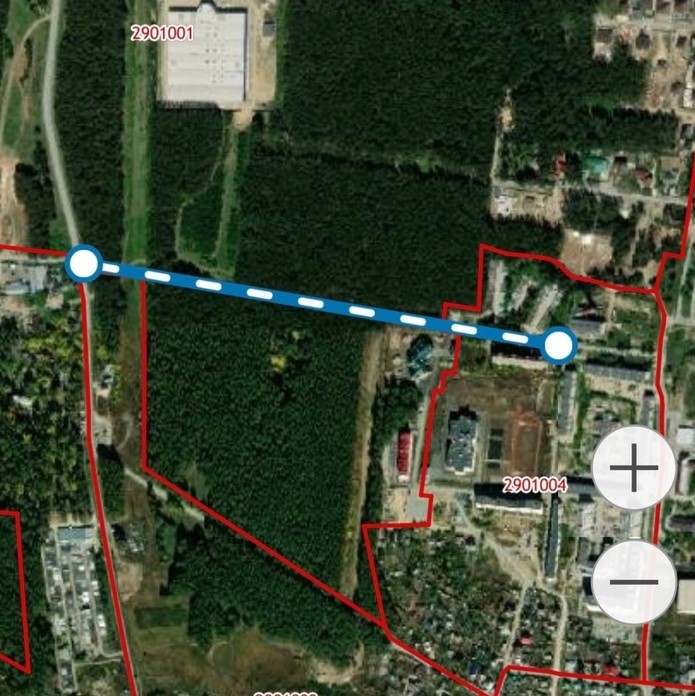Zoom in on the map
The image size is (695, 696).
[x=634, y=467]
